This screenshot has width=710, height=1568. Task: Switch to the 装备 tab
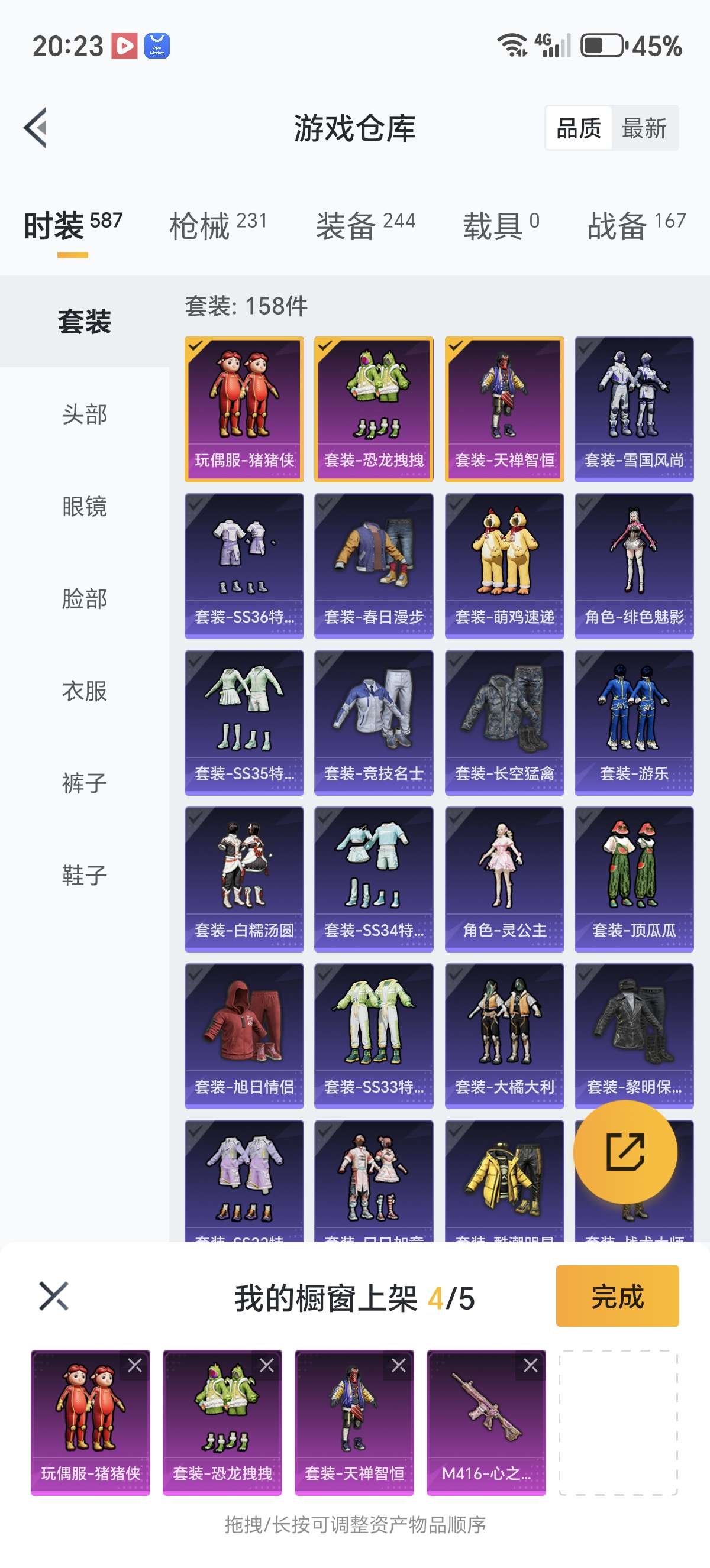pyautogui.click(x=364, y=225)
